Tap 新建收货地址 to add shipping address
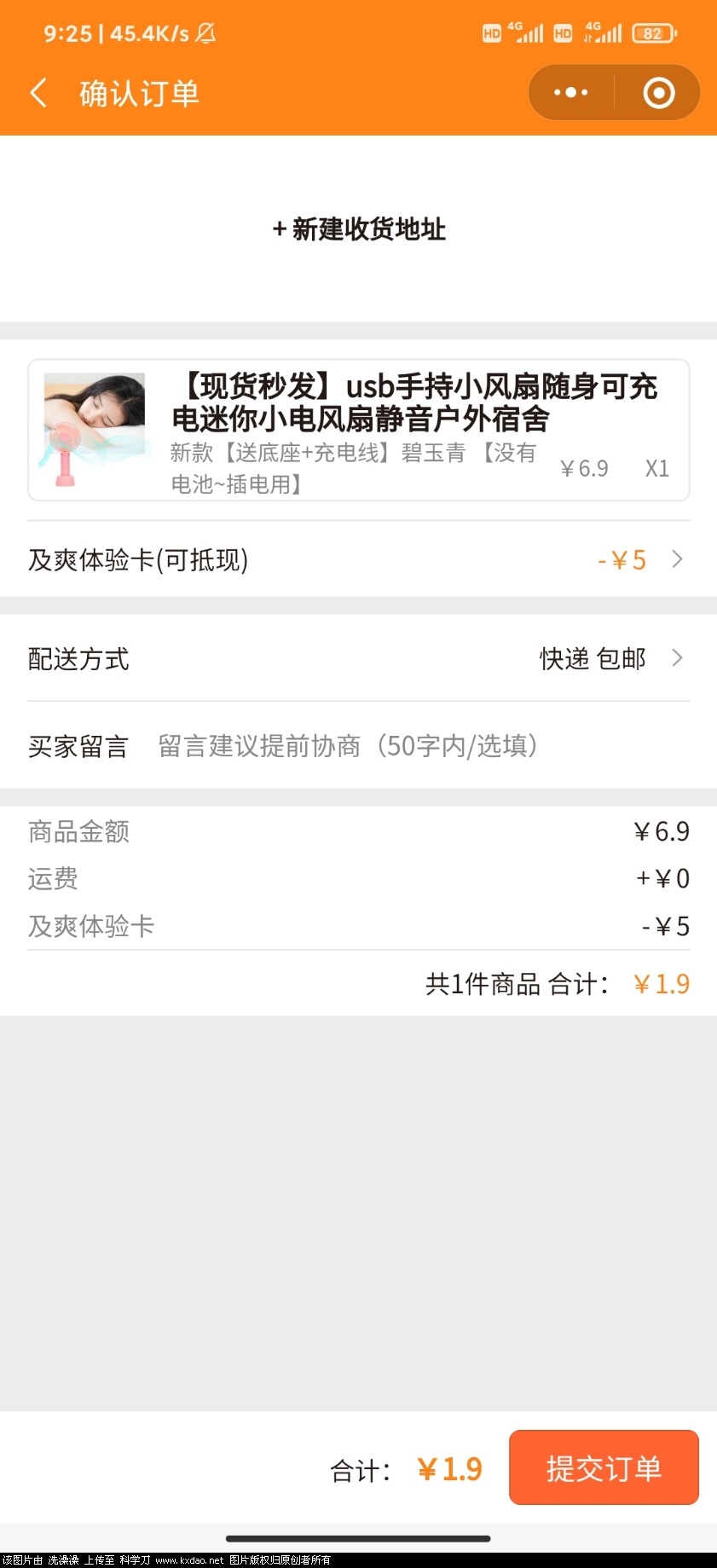The height and width of the screenshot is (1568, 717). click(x=358, y=229)
